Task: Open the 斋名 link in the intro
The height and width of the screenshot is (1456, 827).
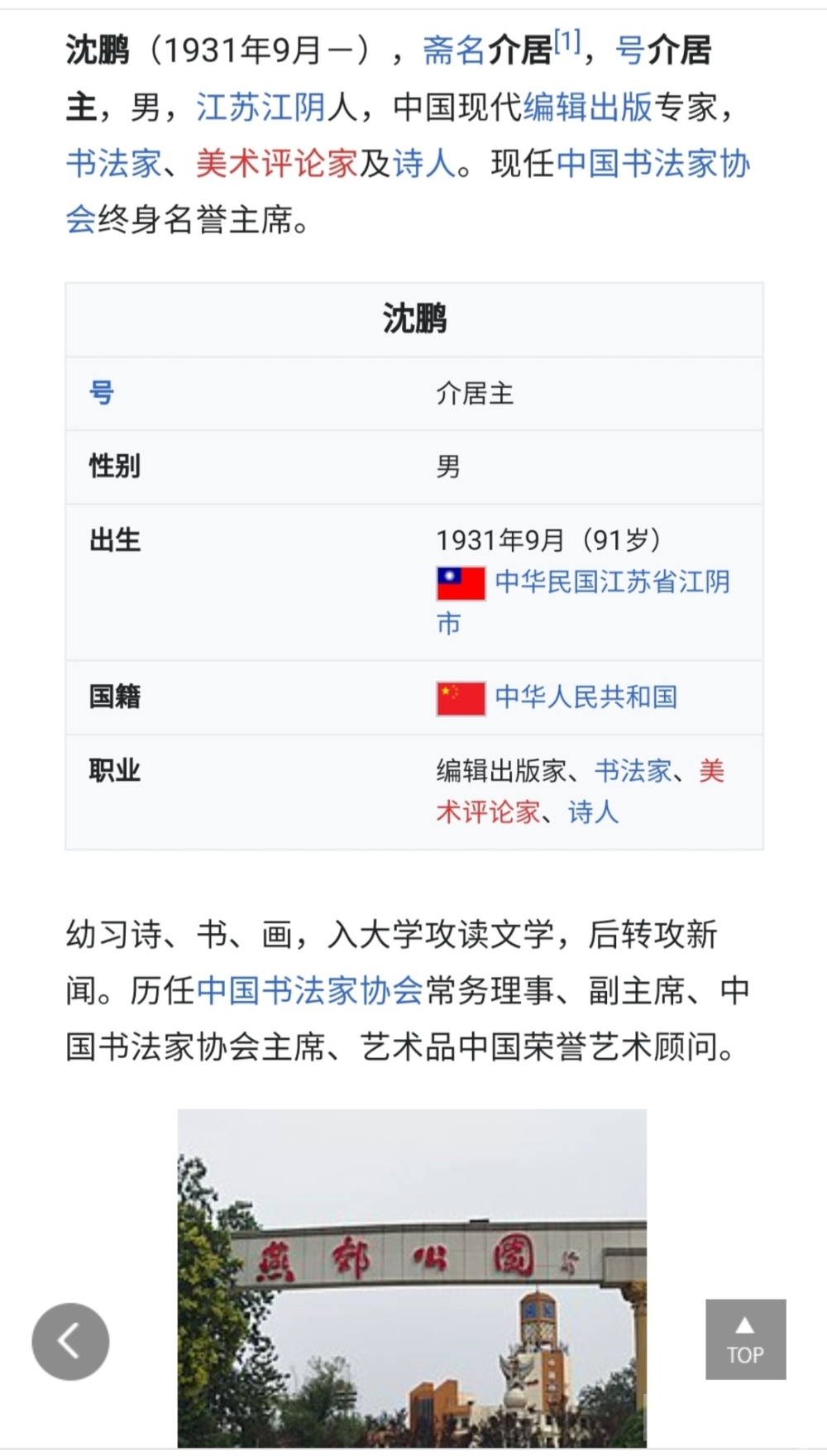Action: point(454,51)
